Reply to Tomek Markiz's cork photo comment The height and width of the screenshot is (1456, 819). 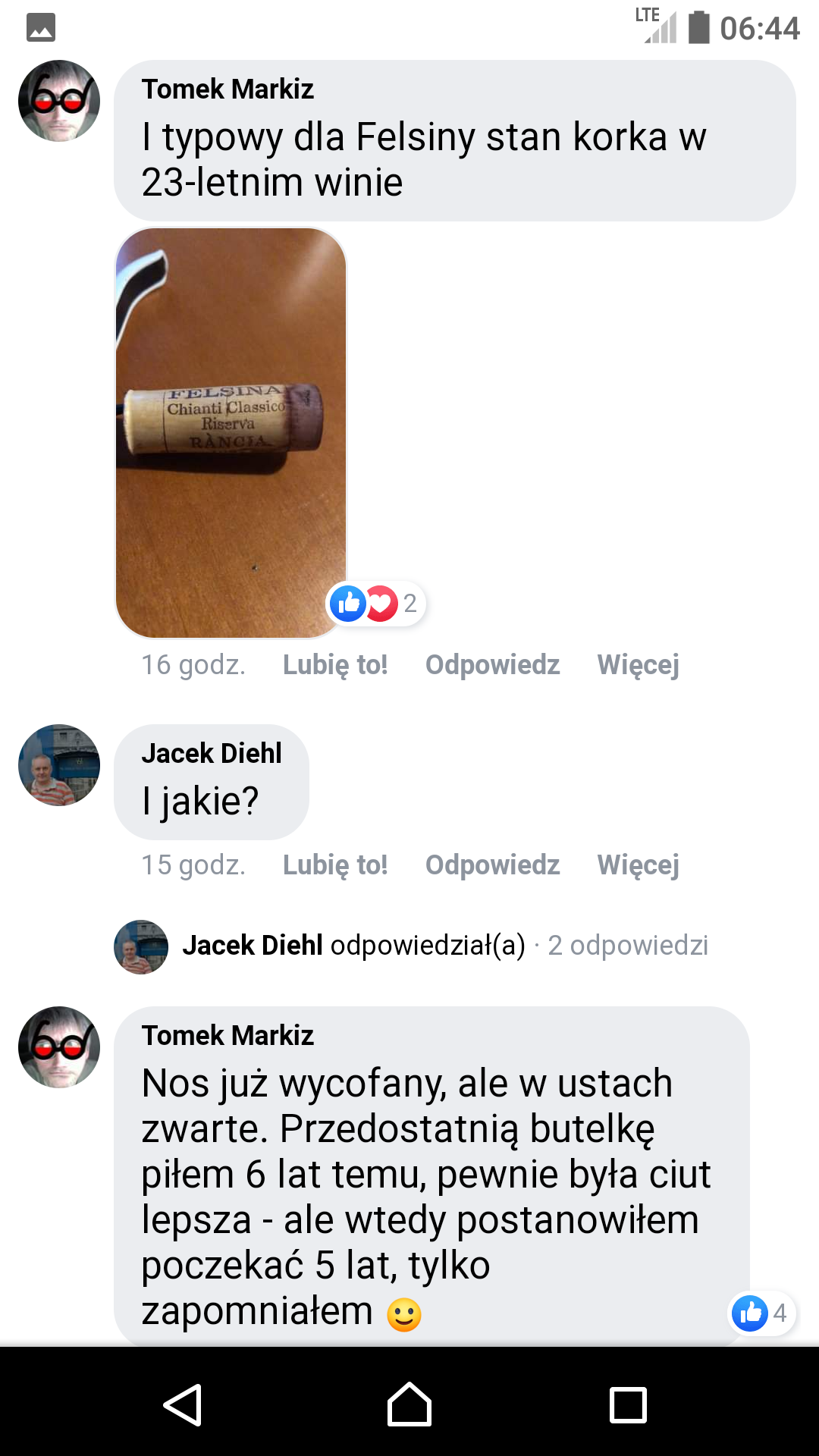pos(492,665)
